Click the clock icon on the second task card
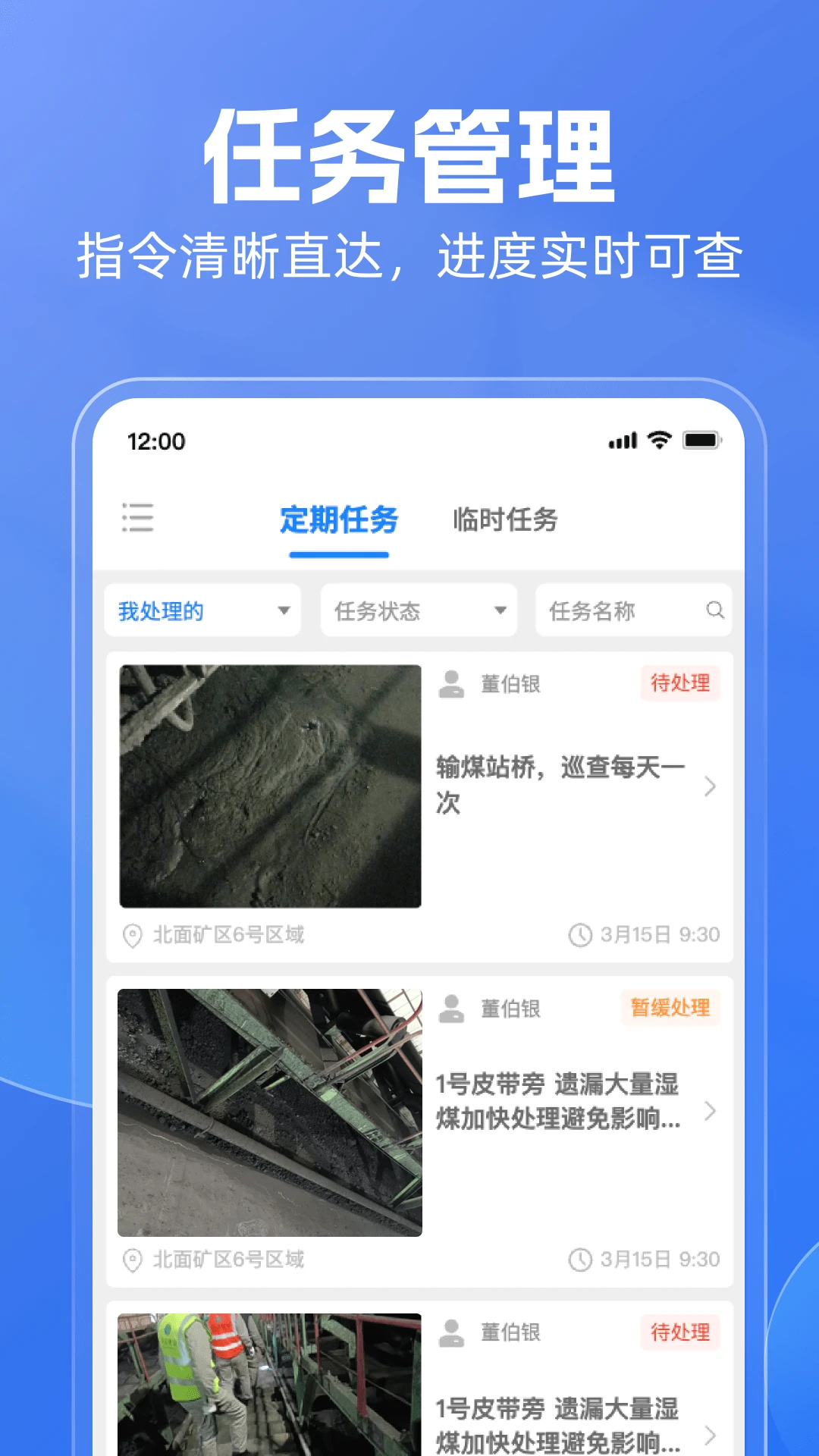Image resolution: width=819 pixels, height=1456 pixels. [x=581, y=1260]
